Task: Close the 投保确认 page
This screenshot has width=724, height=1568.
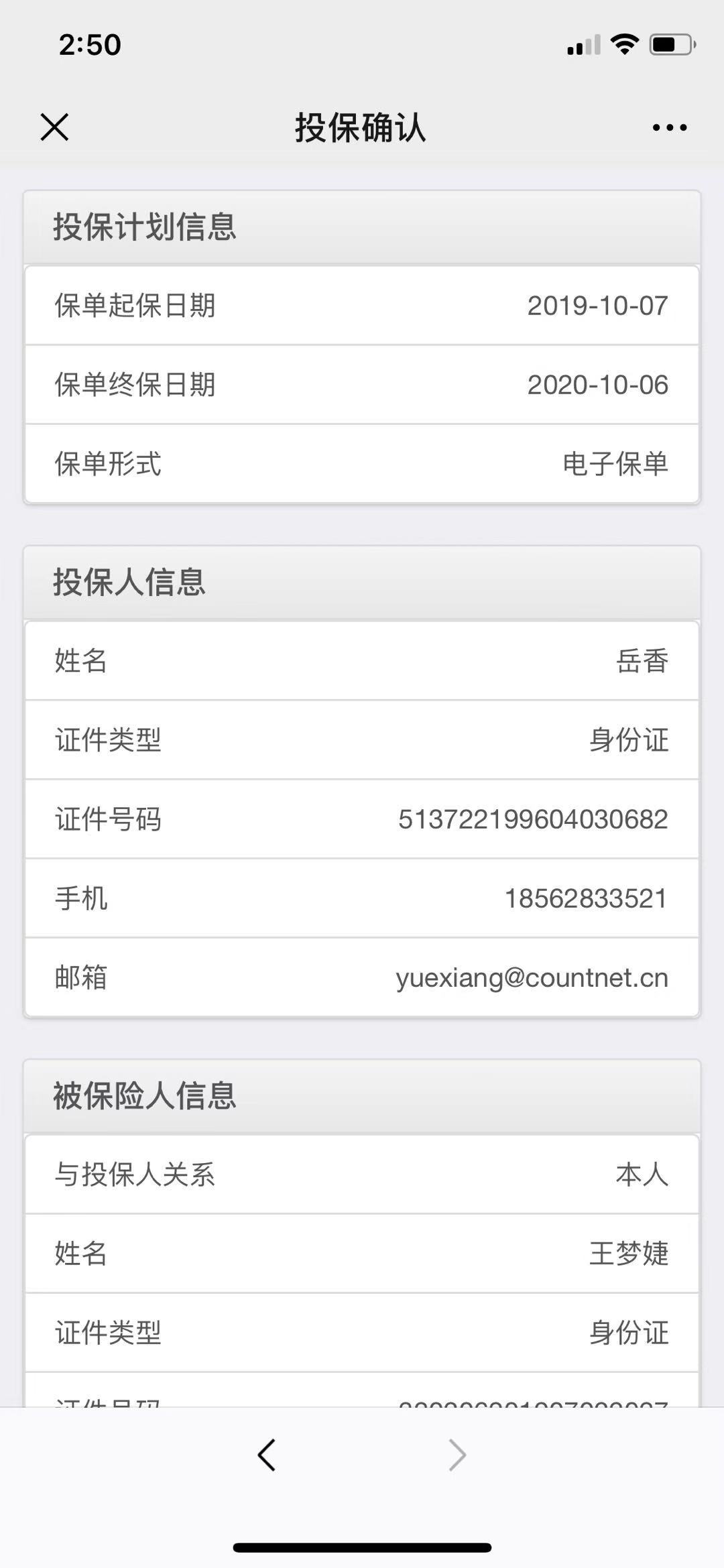Action: click(54, 127)
